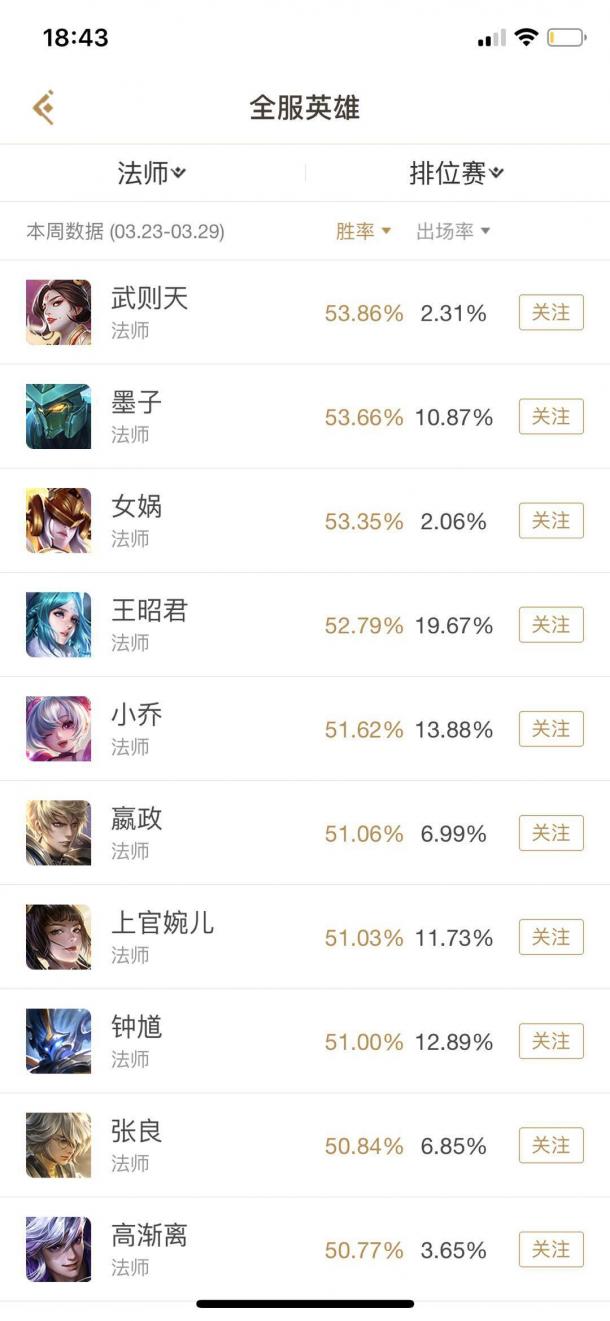View 高渐离 hero row
The image size is (610, 1321).
[x=150, y=1248]
